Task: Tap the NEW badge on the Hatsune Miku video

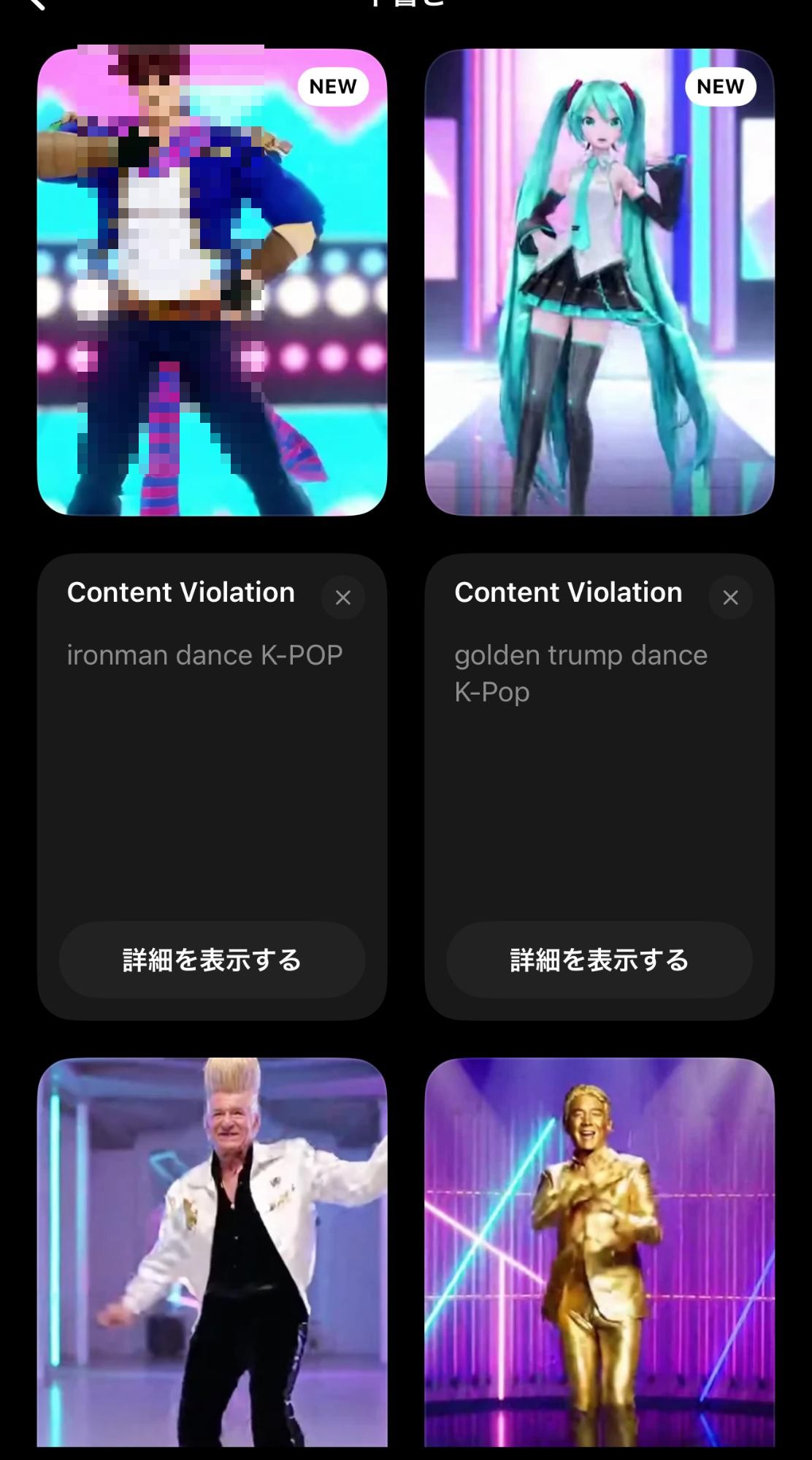Action: coord(719,86)
